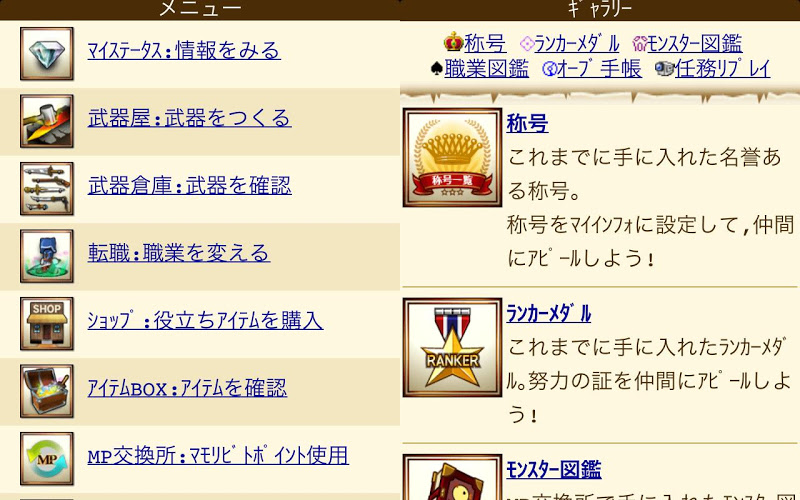Open ショップ:役立ちアイテムを購入 link
The image size is (800, 500).
(x=205, y=320)
